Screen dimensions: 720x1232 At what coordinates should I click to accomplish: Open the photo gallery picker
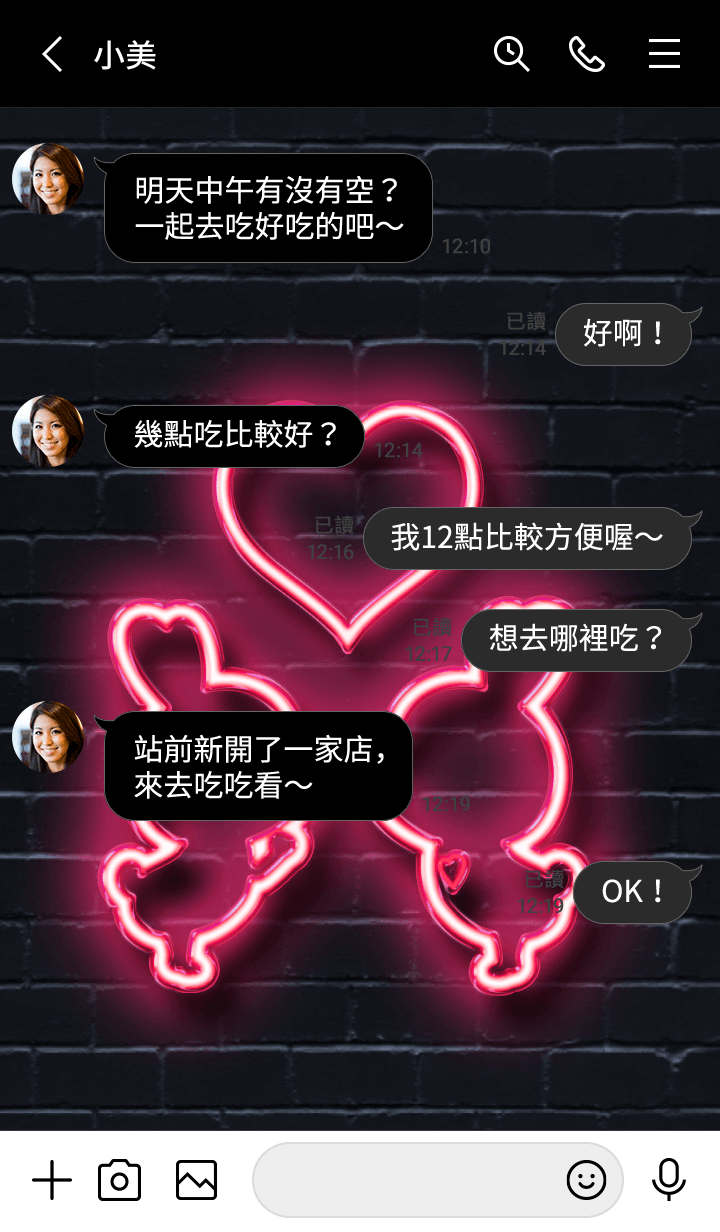pos(196,1181)
